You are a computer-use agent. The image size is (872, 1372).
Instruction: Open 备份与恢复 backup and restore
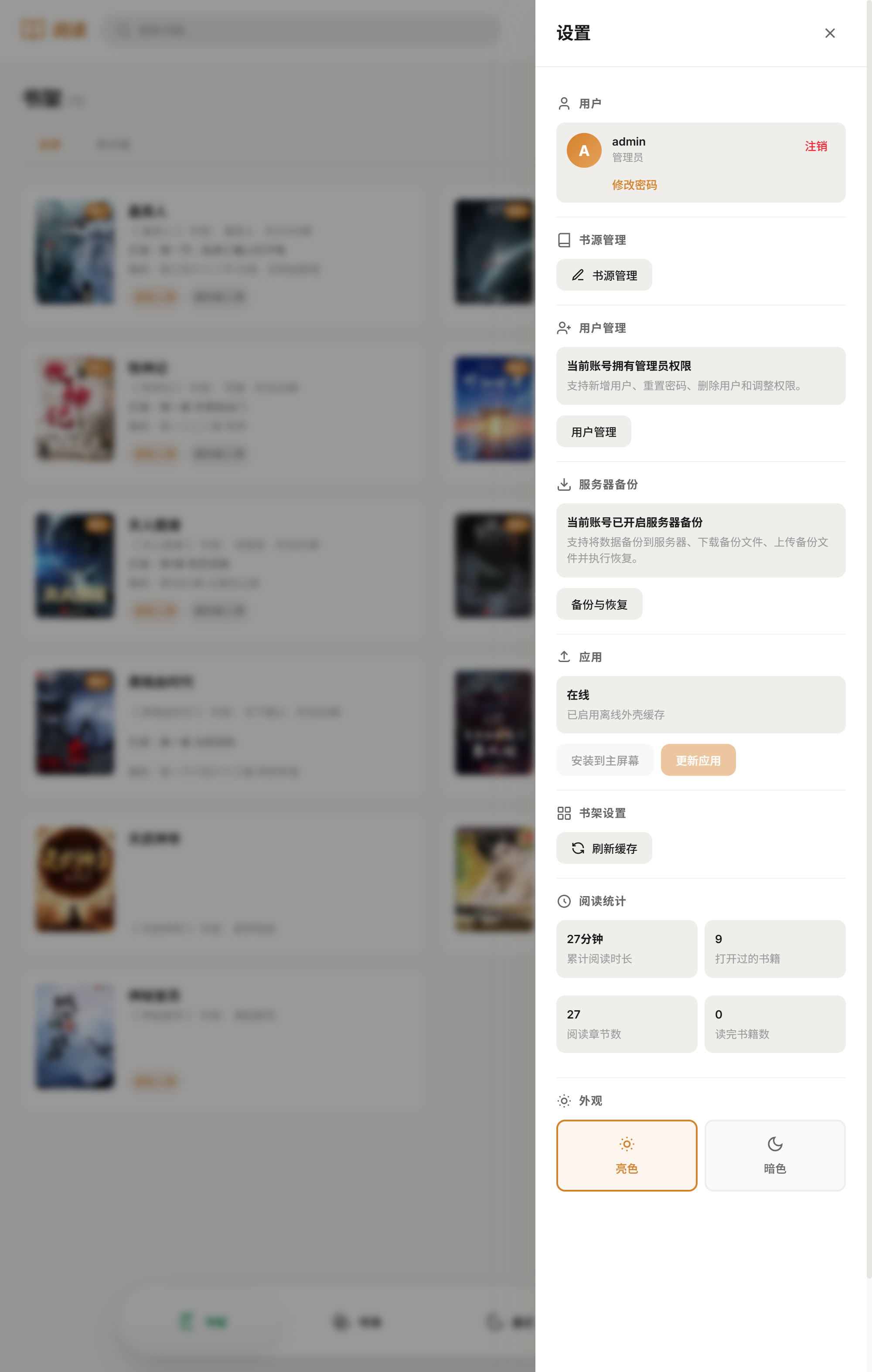599,604
